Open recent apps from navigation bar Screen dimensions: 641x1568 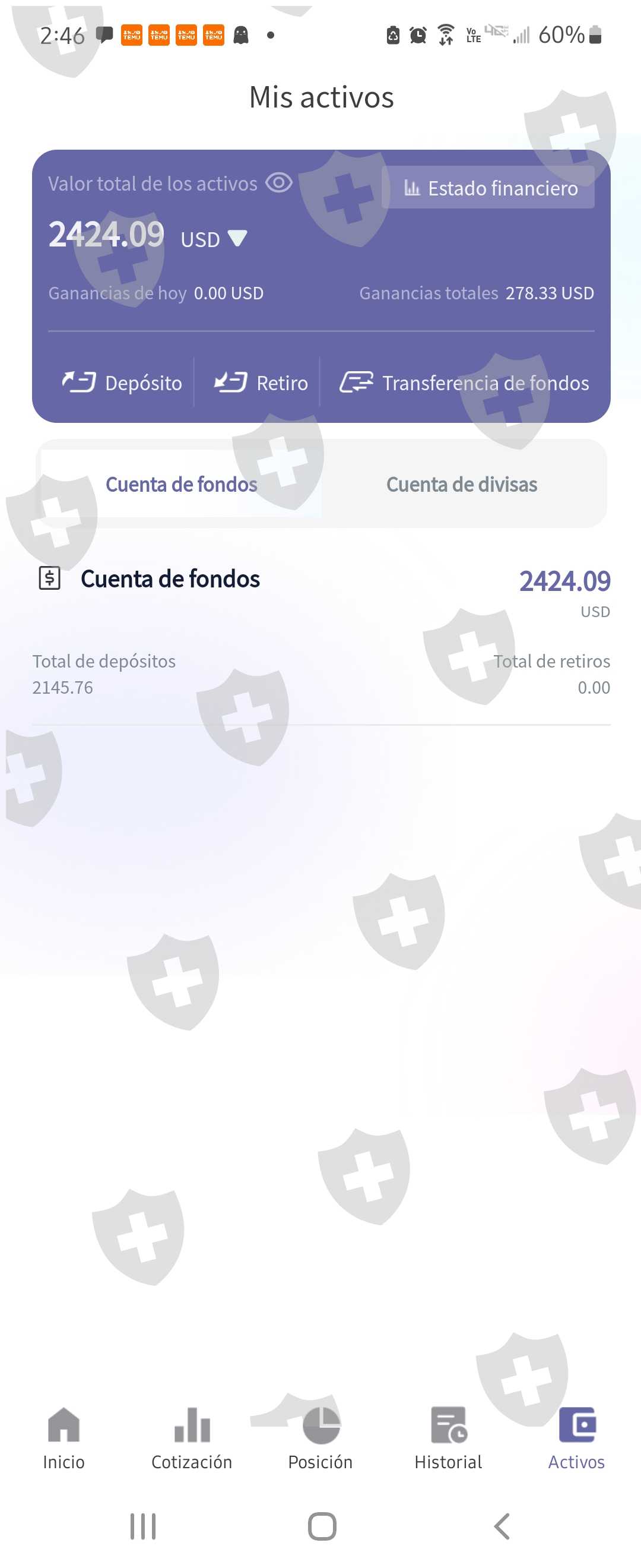143,1526
